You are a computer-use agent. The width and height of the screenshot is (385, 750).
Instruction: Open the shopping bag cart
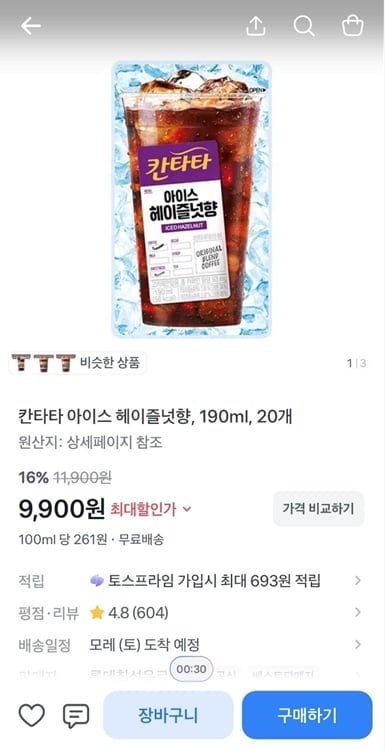click(x=353, y=26)
